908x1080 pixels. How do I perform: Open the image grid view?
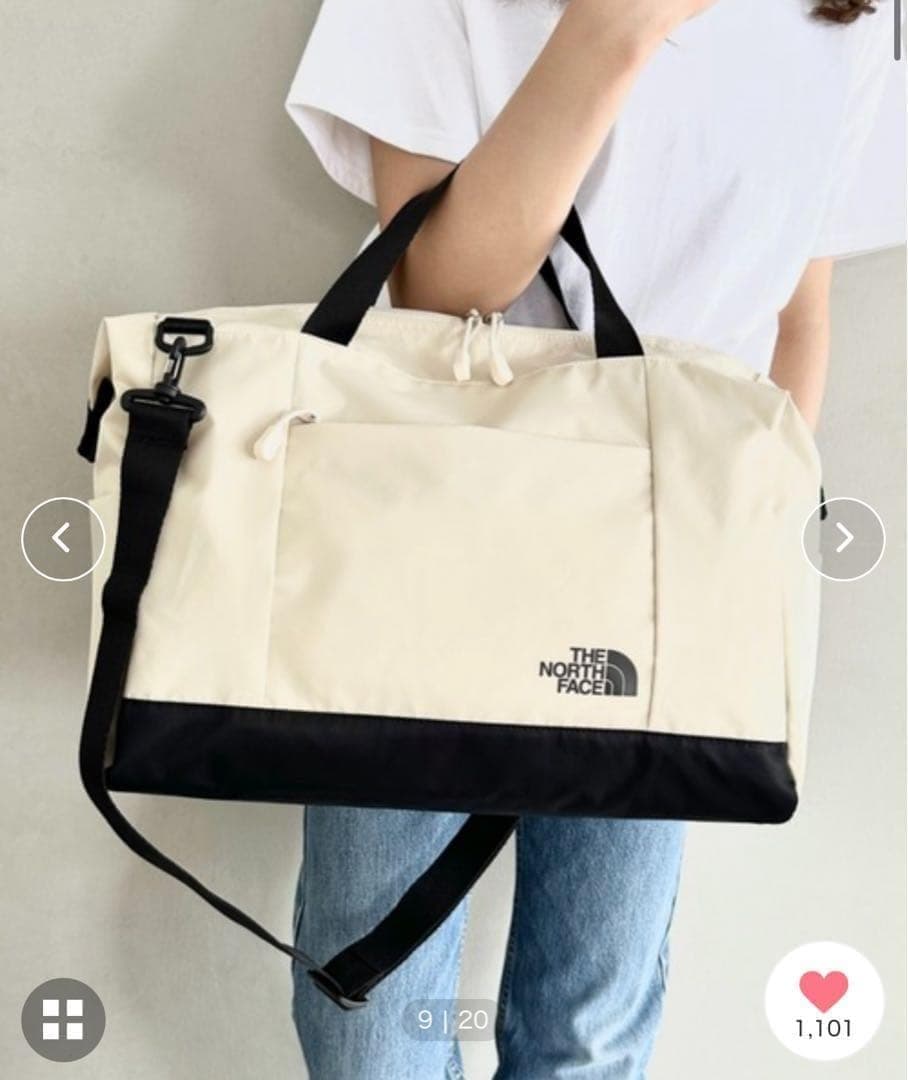click(x=63, y=1019)
